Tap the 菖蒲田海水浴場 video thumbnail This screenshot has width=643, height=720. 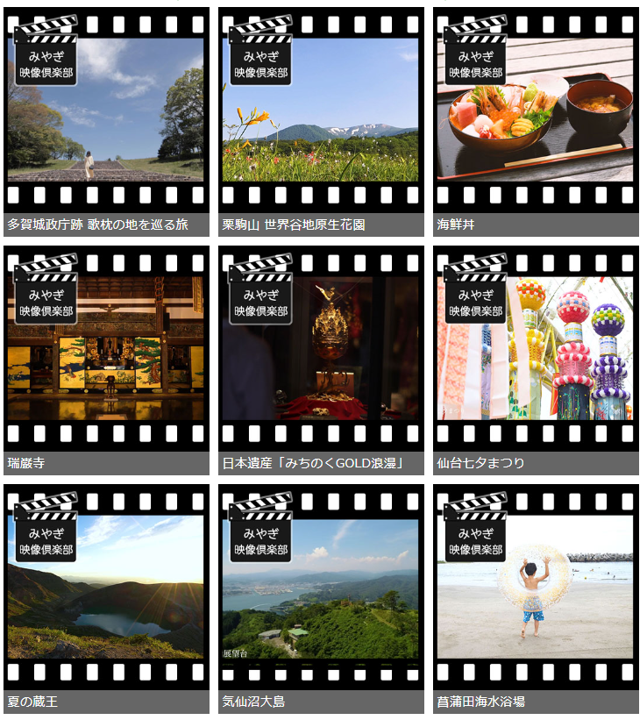535,588
